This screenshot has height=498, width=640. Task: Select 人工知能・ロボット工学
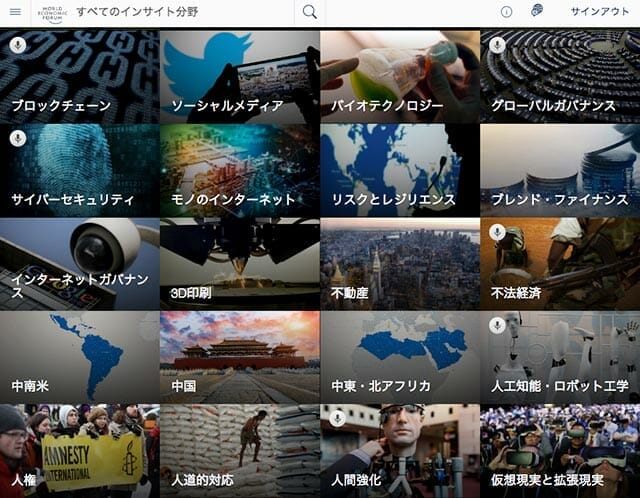click(x=559, y=357)
